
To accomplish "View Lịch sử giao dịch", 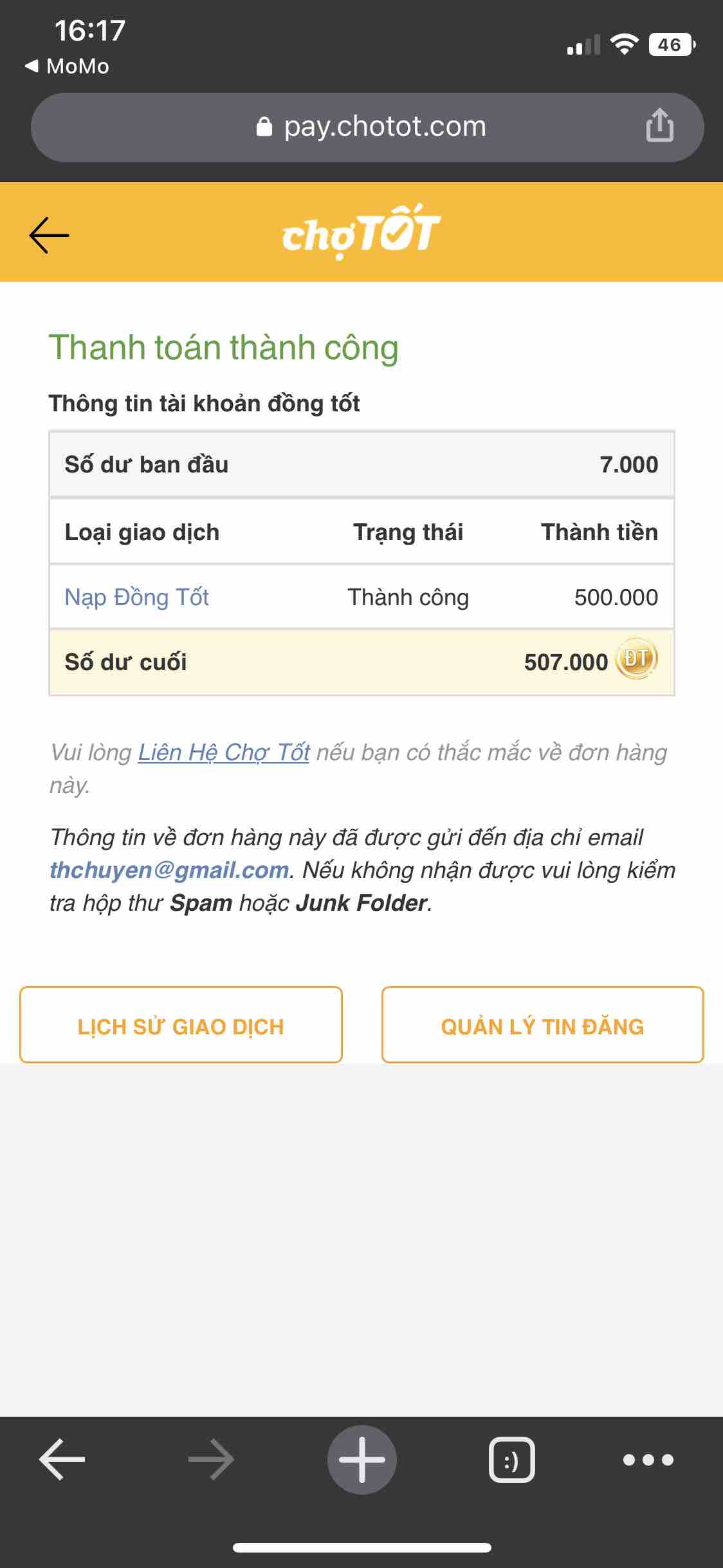I will 181,1026.
